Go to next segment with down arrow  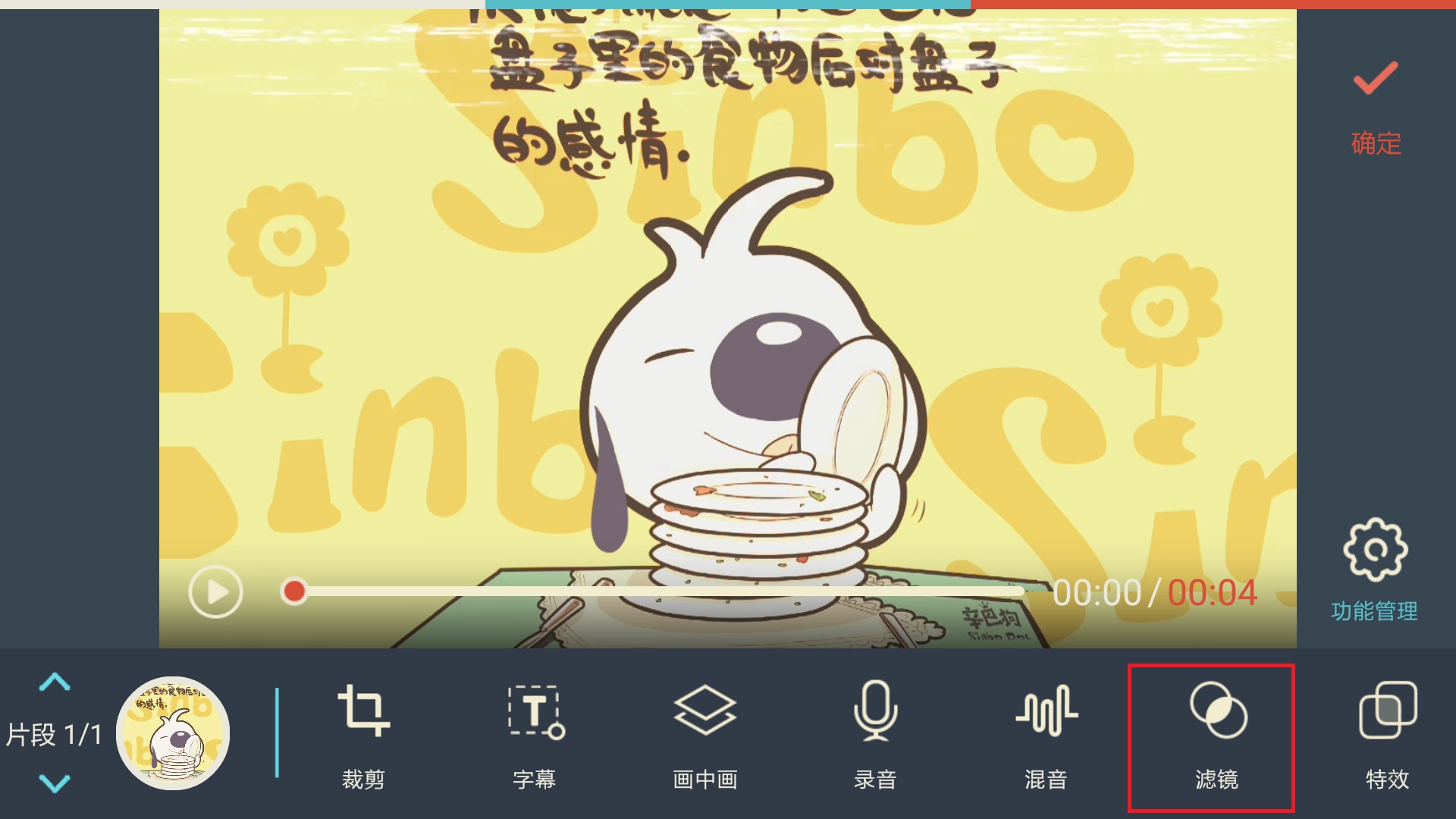pyautogui.click(x=55, y=783)
